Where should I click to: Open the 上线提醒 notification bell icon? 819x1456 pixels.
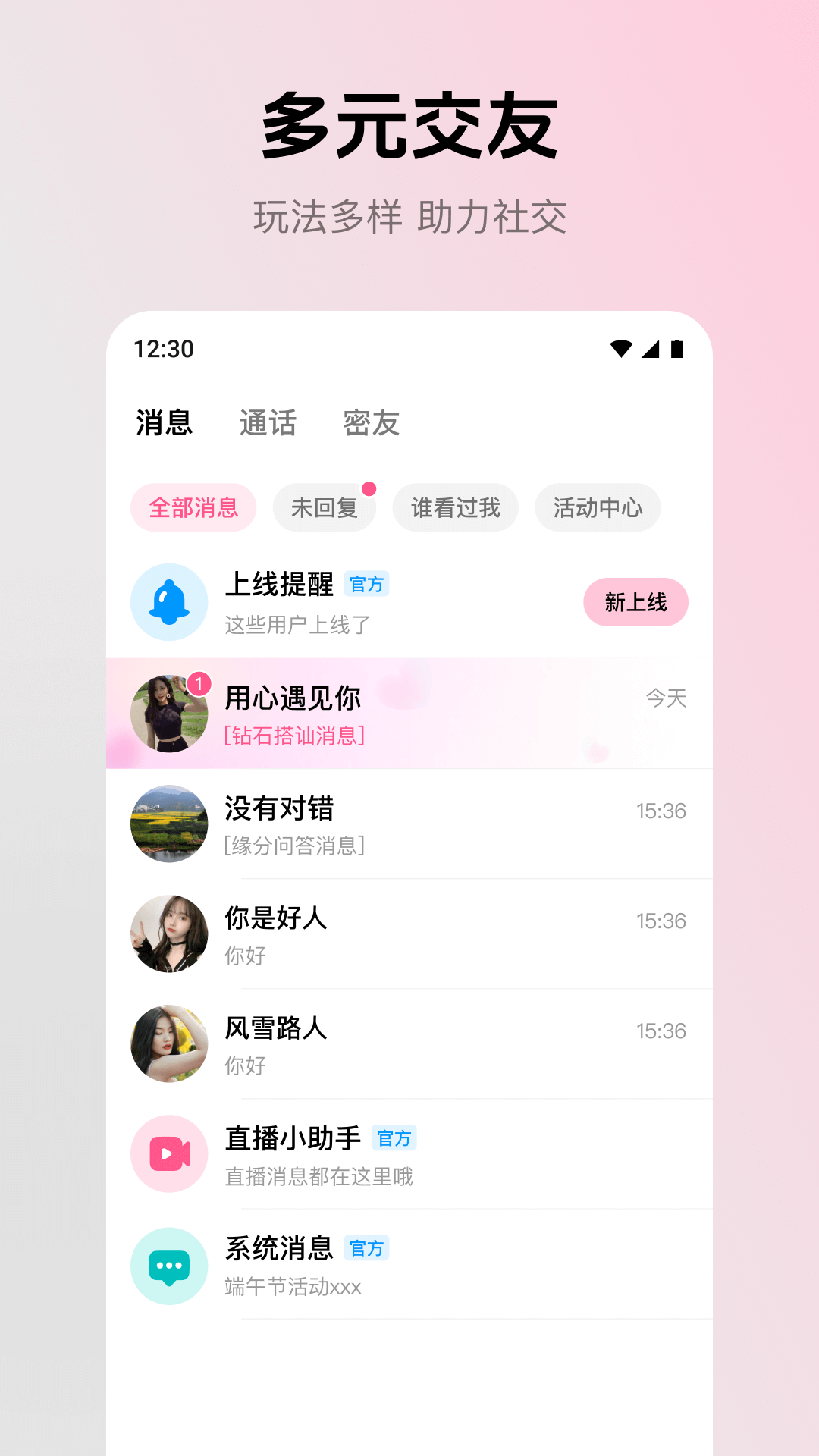tap(169, 602)
